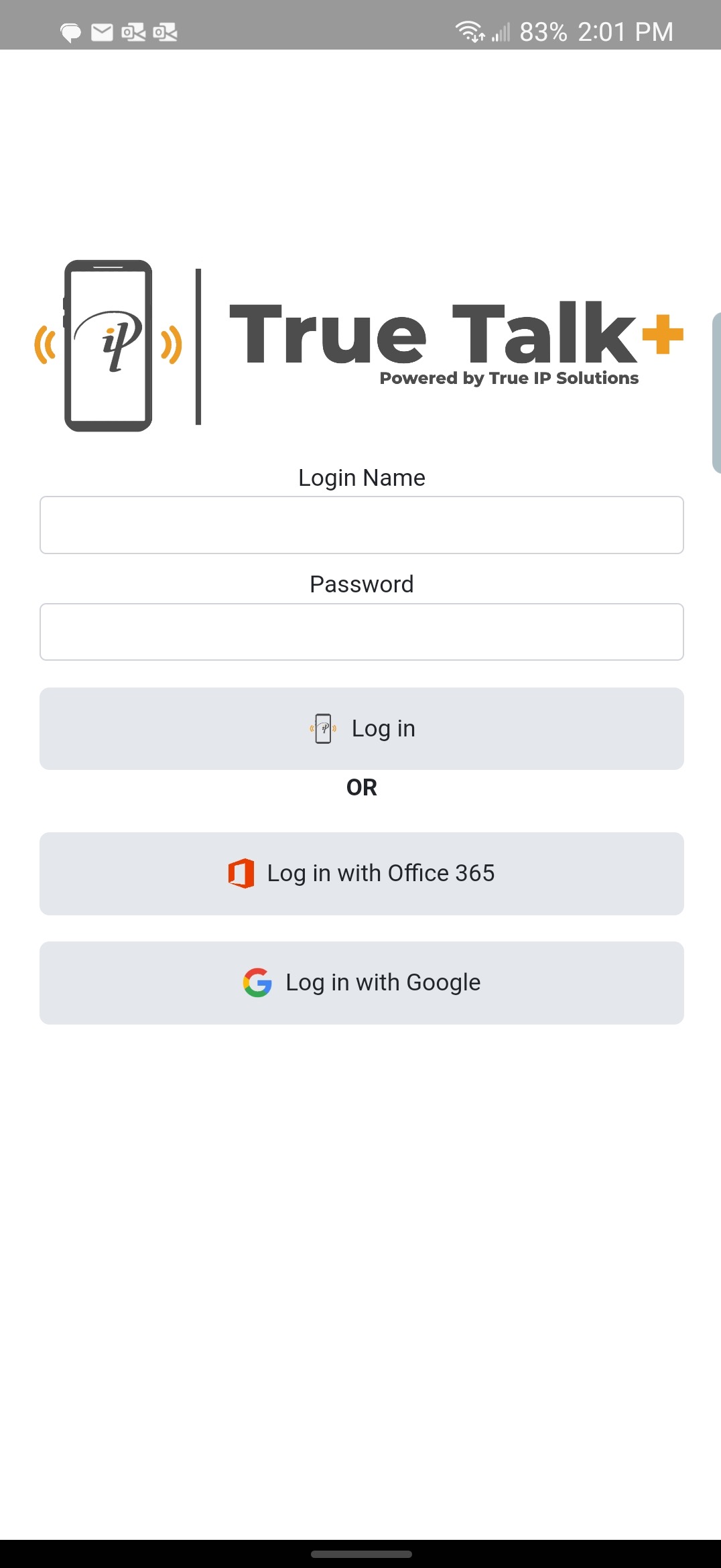This screenshot has height=1568, width=721.
Task: Sign in with Office 365
Action: pyautogui.click(x=362, y=874)
